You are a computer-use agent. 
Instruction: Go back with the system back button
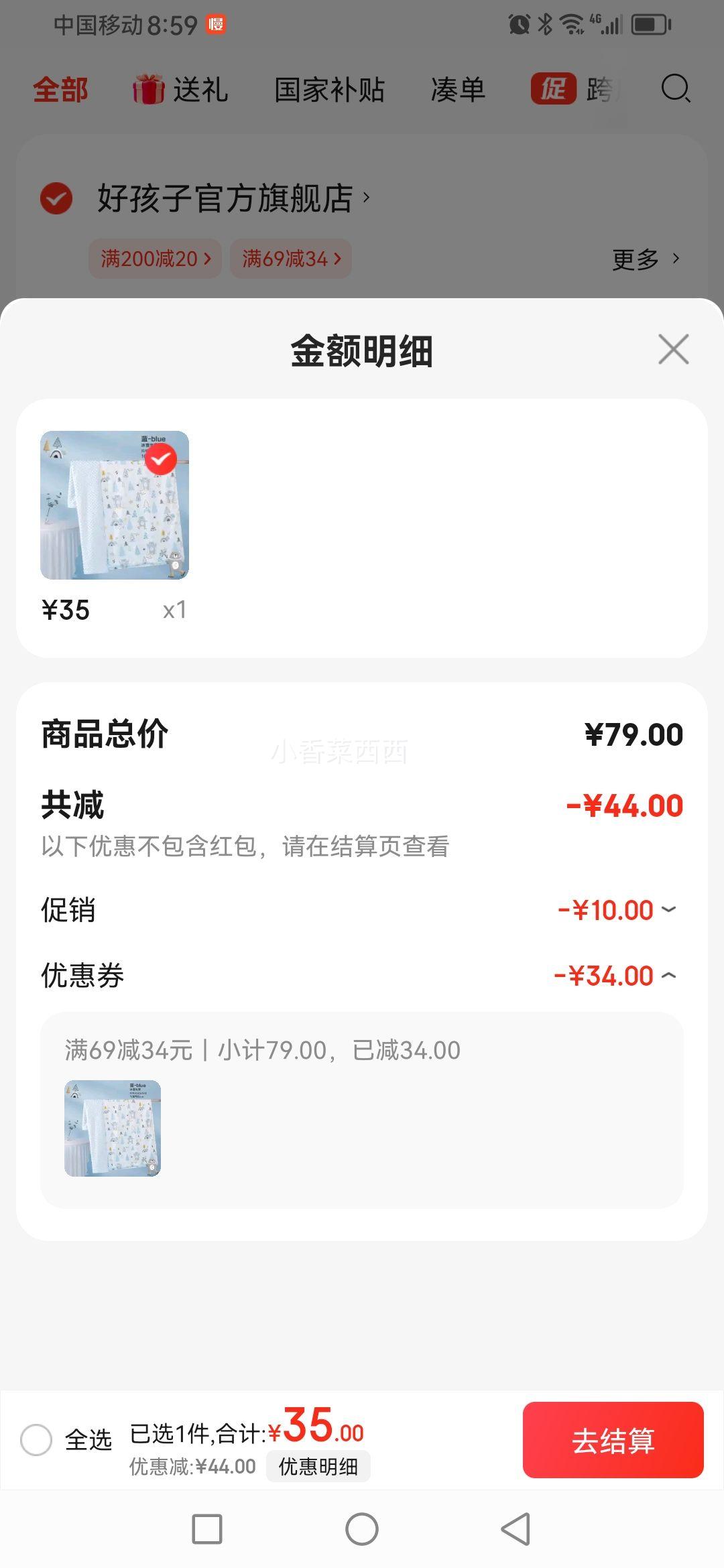(516, 1529)
